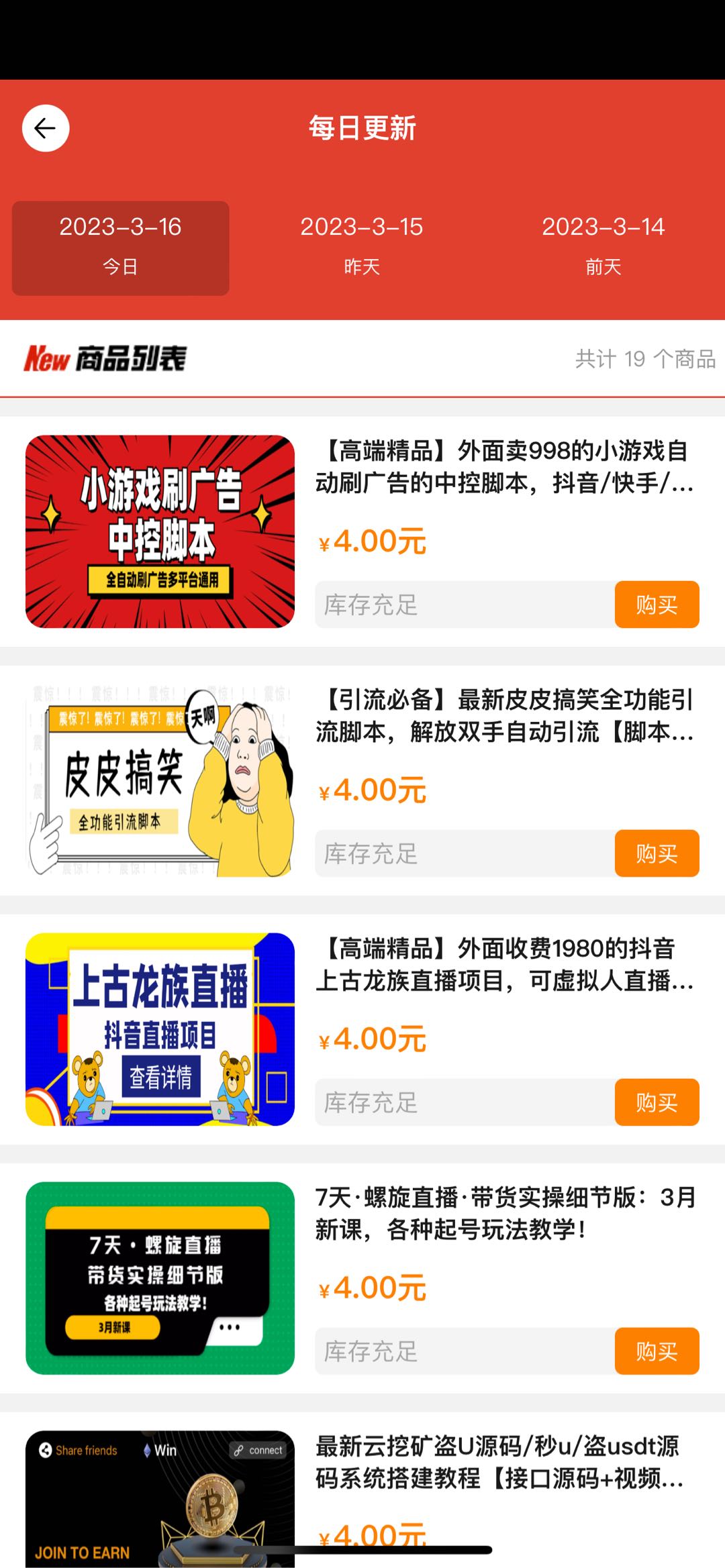The height and width of the screenshot is (1568, 725).
Task: Buy the 皮皮搞笑 全功能引流脚本 item
Action: [657, 853]
